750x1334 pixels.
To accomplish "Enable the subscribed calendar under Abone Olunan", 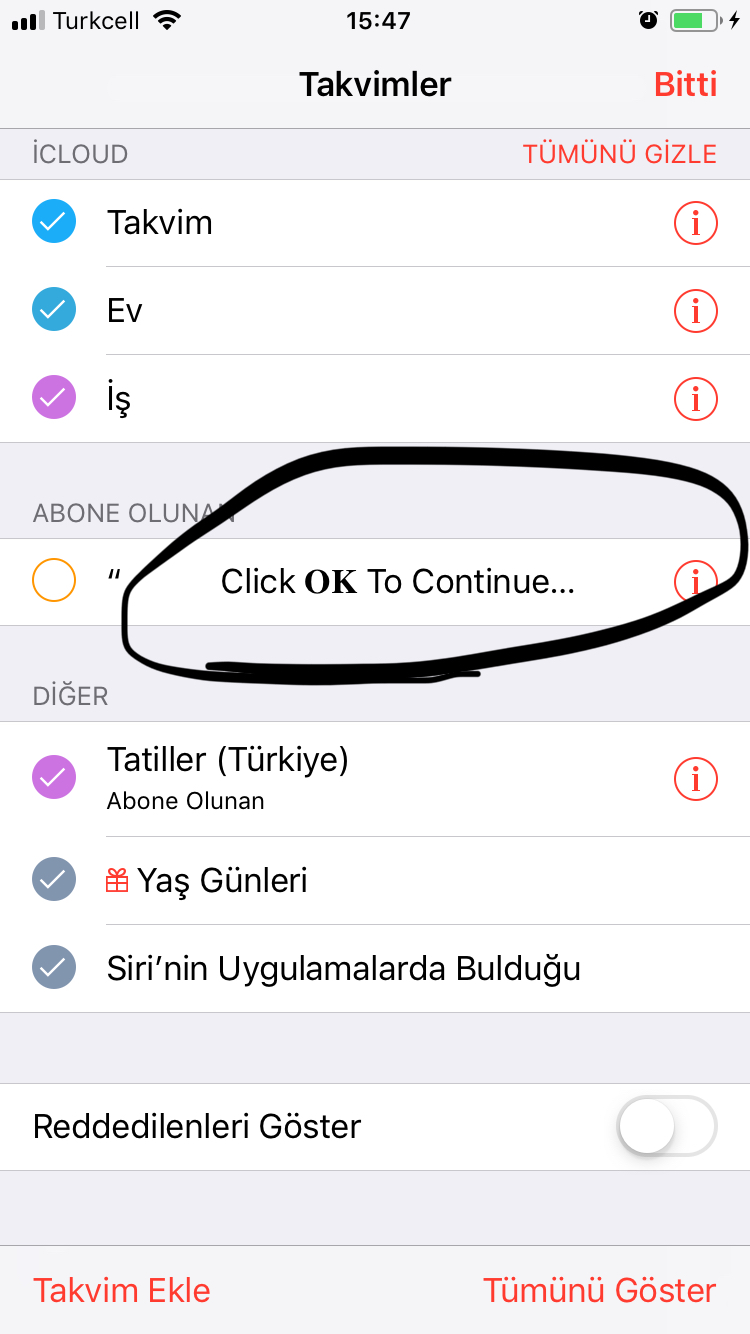I will click(54, 580).
